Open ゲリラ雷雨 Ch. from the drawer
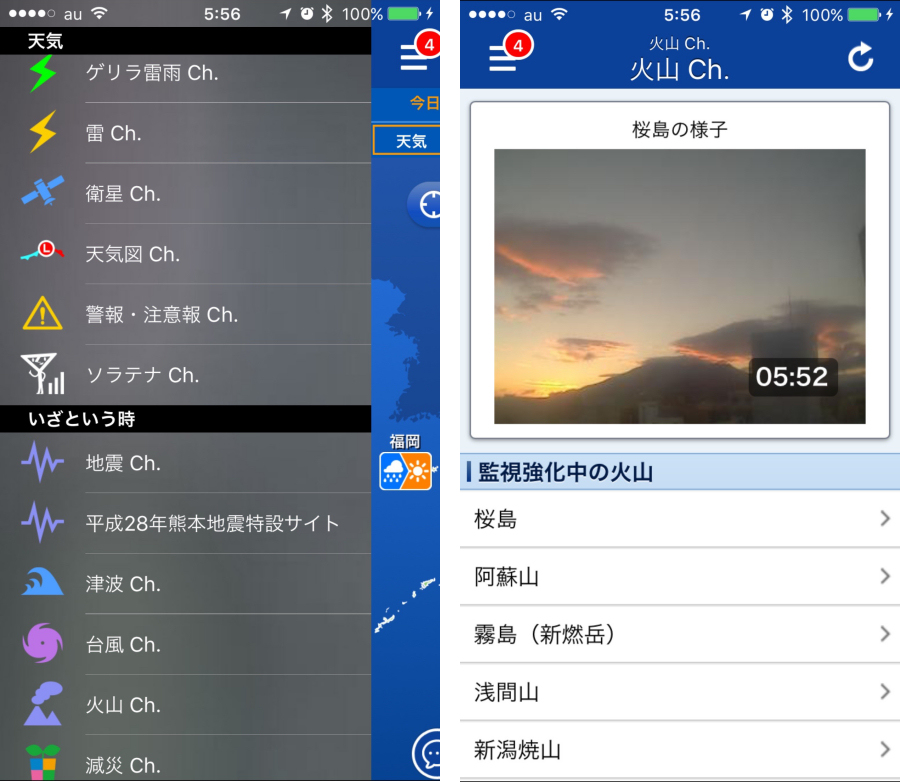This screenshot has width=900, height=782. (x=185, y=73)
